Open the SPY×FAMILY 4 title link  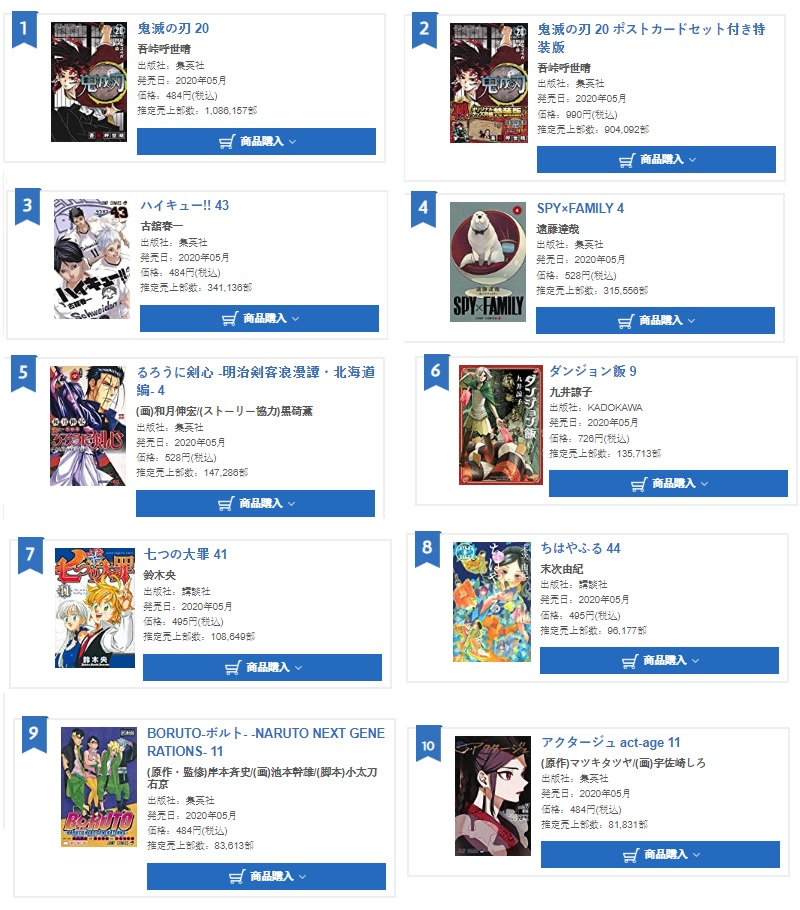(x=580, y=208)
